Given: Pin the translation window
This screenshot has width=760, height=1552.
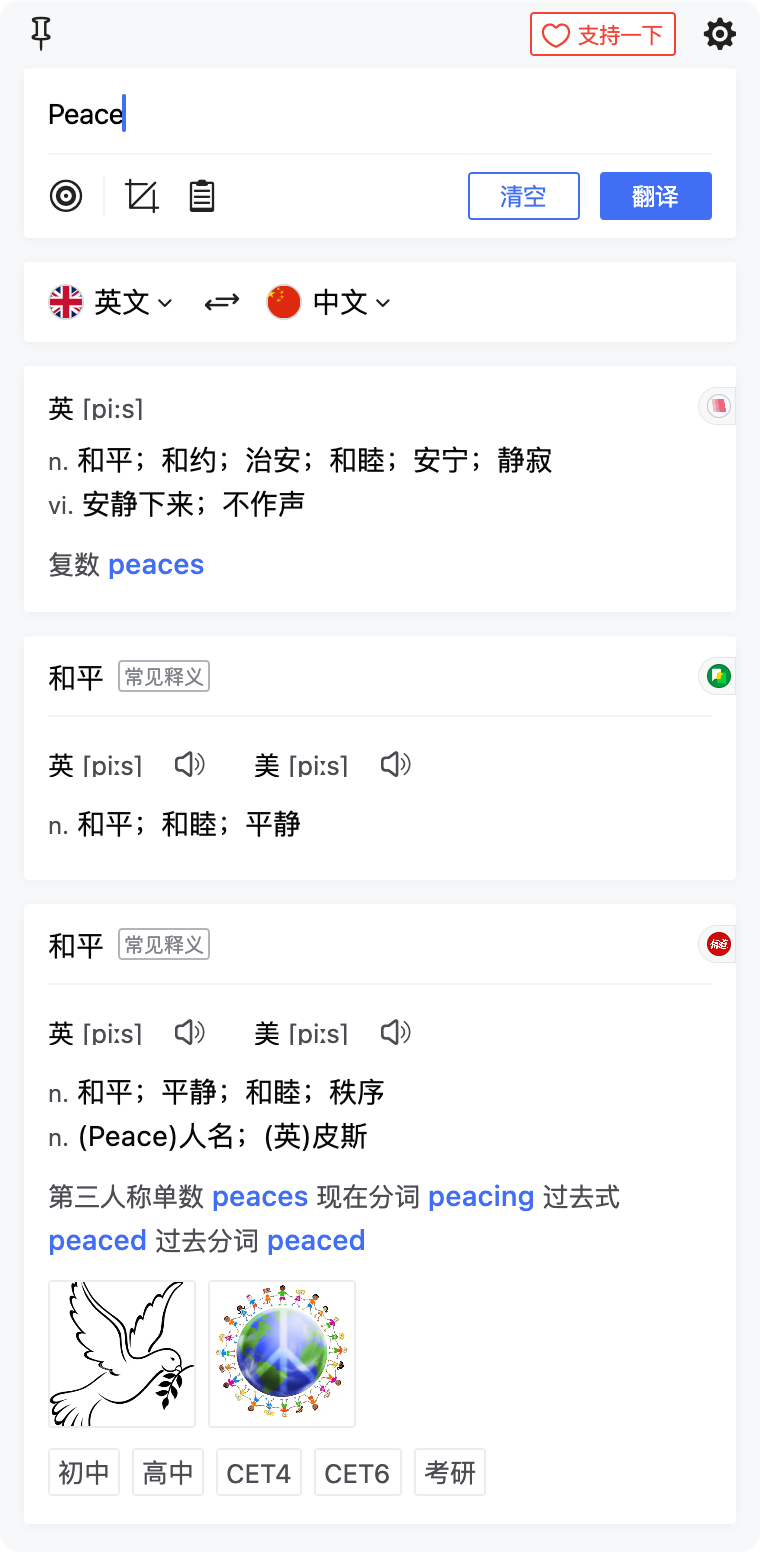Looking at the screenshot, I should [40, 34].
